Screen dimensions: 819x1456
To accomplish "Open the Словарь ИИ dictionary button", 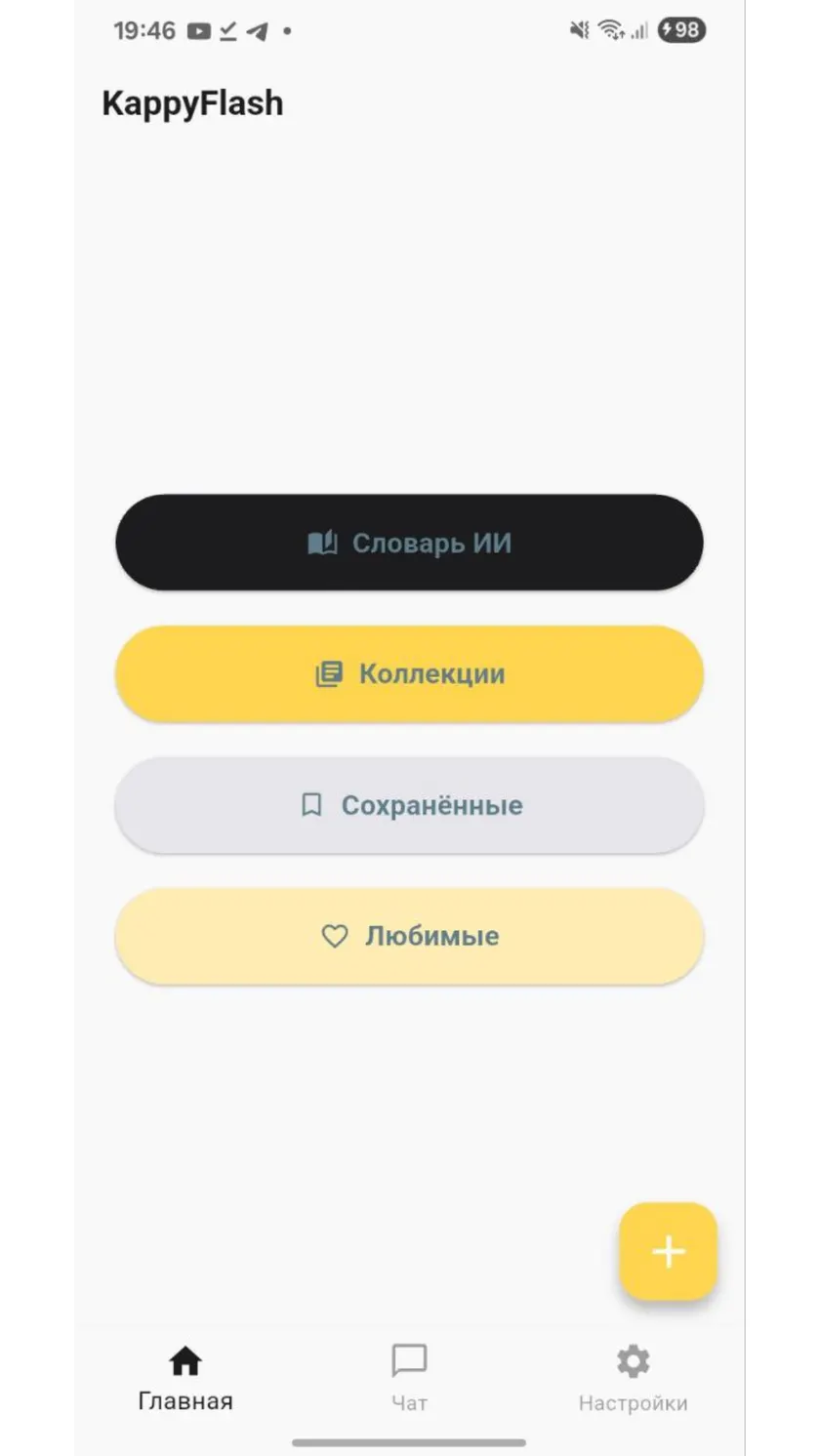I will click(x=409, y=543).
